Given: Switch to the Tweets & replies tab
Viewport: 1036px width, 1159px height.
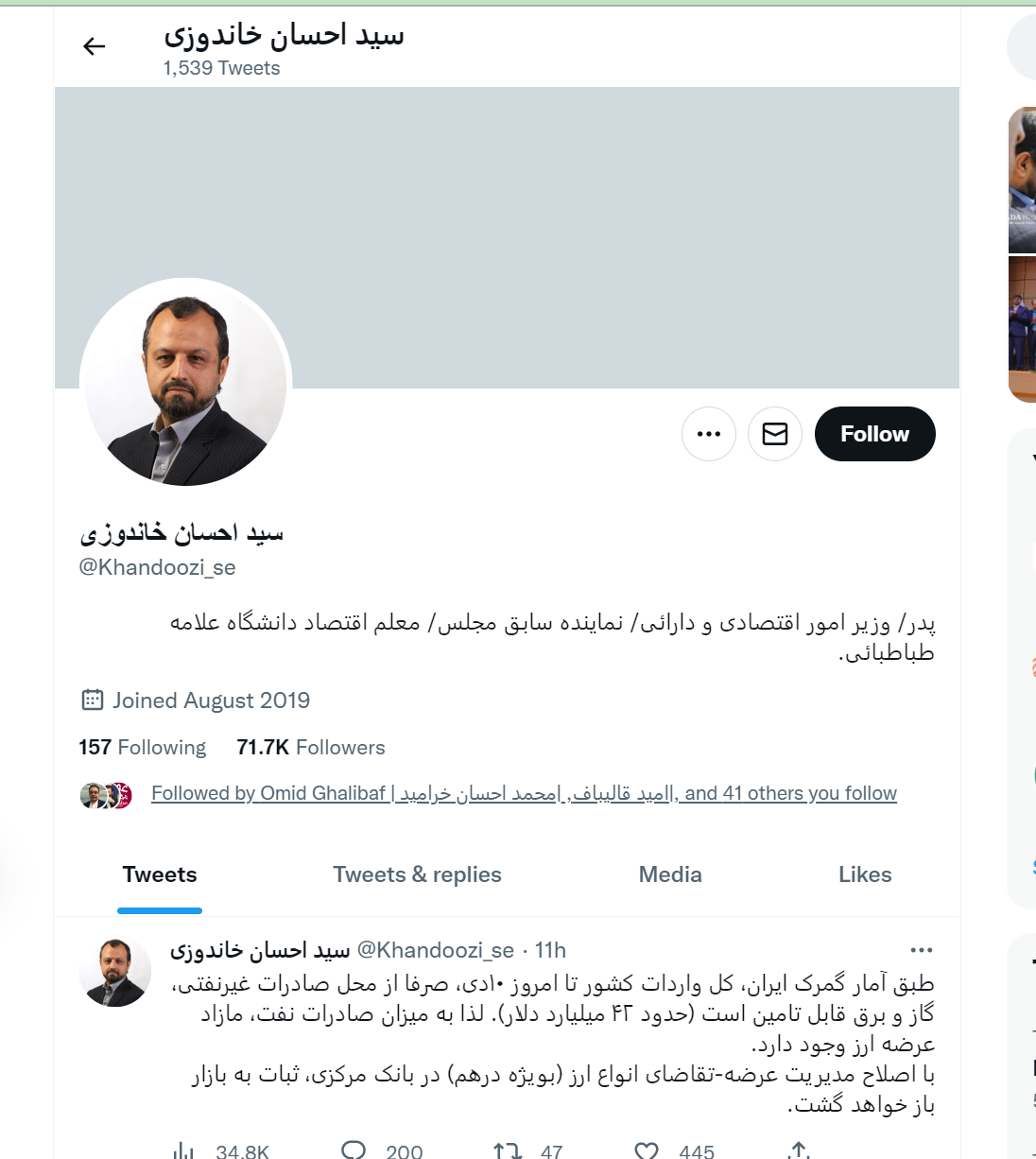Looking at the screenshot, I should 417,875.
